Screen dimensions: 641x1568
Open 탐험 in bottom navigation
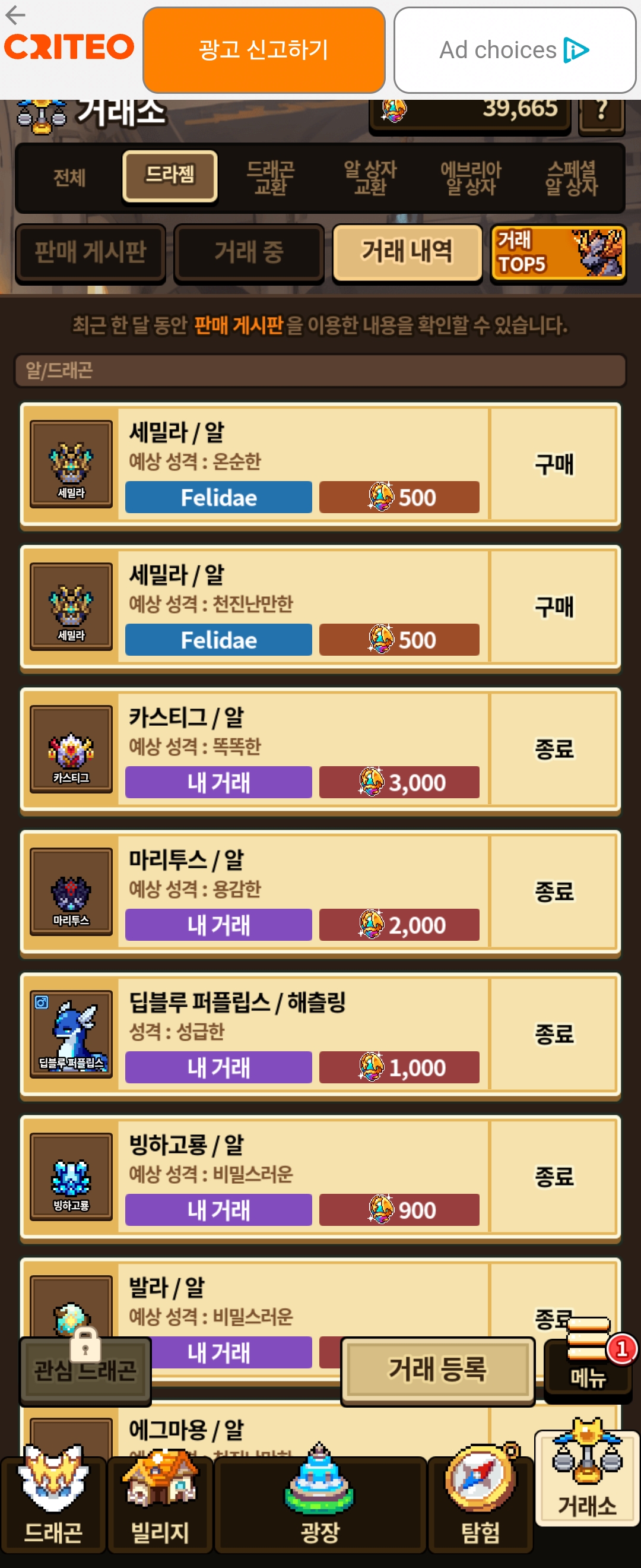click(480, 1503)
